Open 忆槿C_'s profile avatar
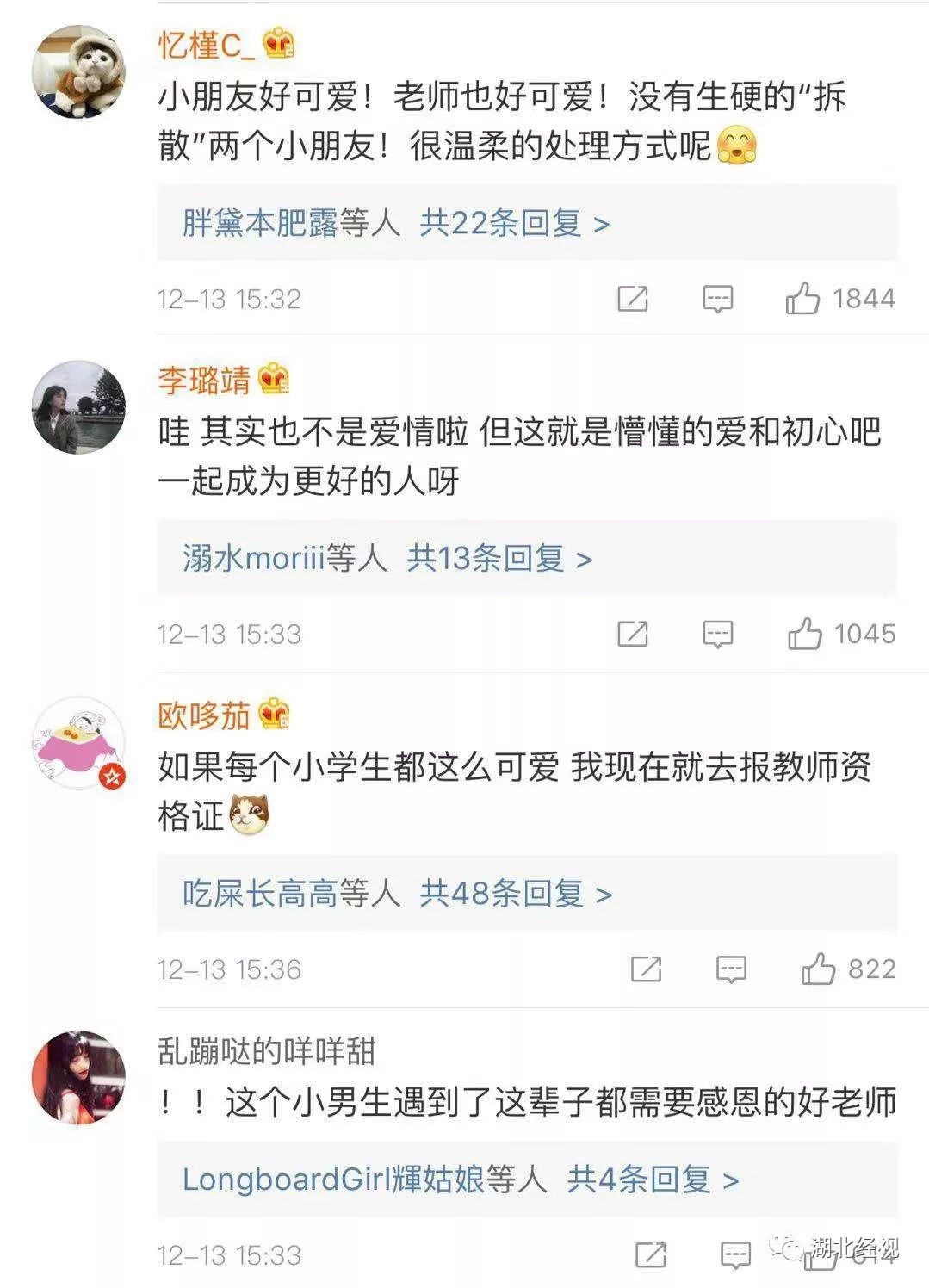929x1288 pixels. pyautogui.click(x=78, y=71)
